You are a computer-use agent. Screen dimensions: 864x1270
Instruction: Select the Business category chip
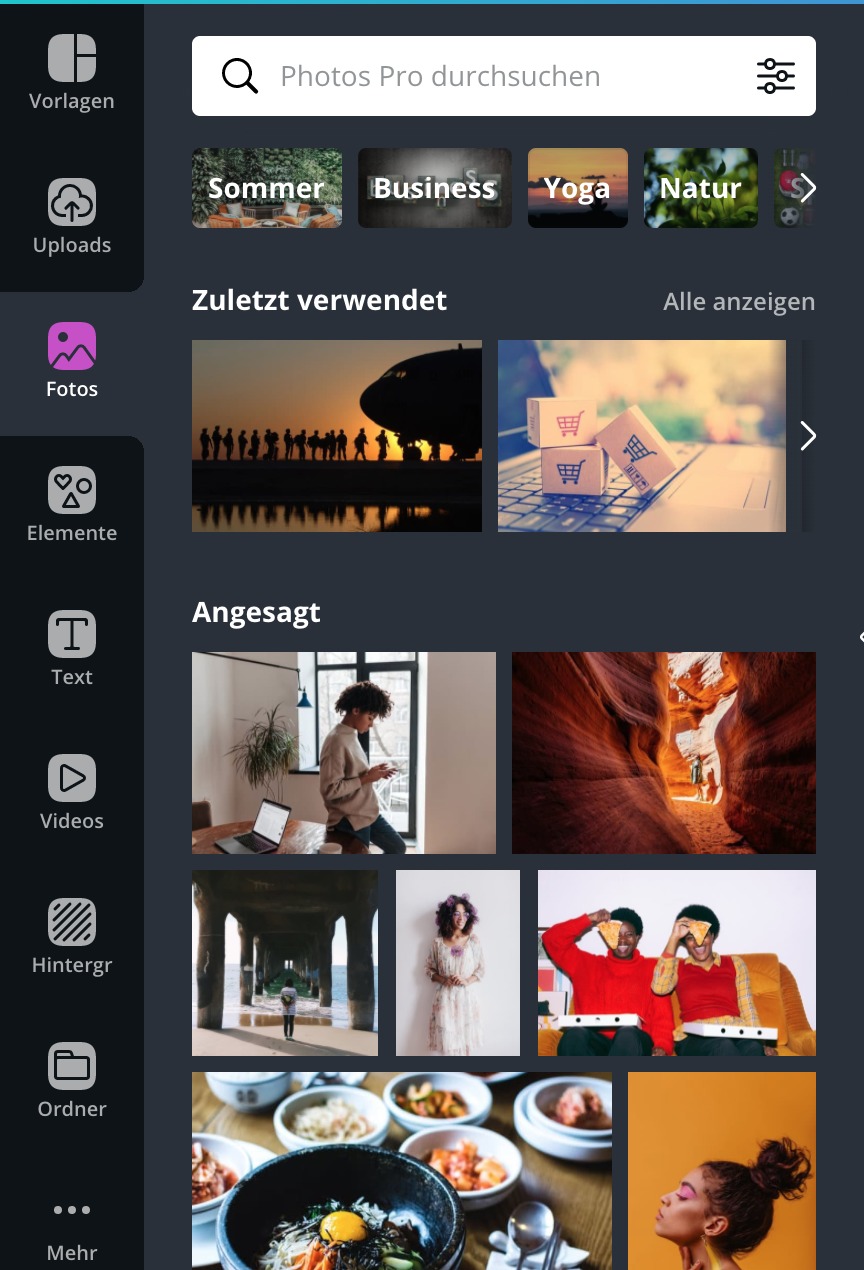[434, 188]
